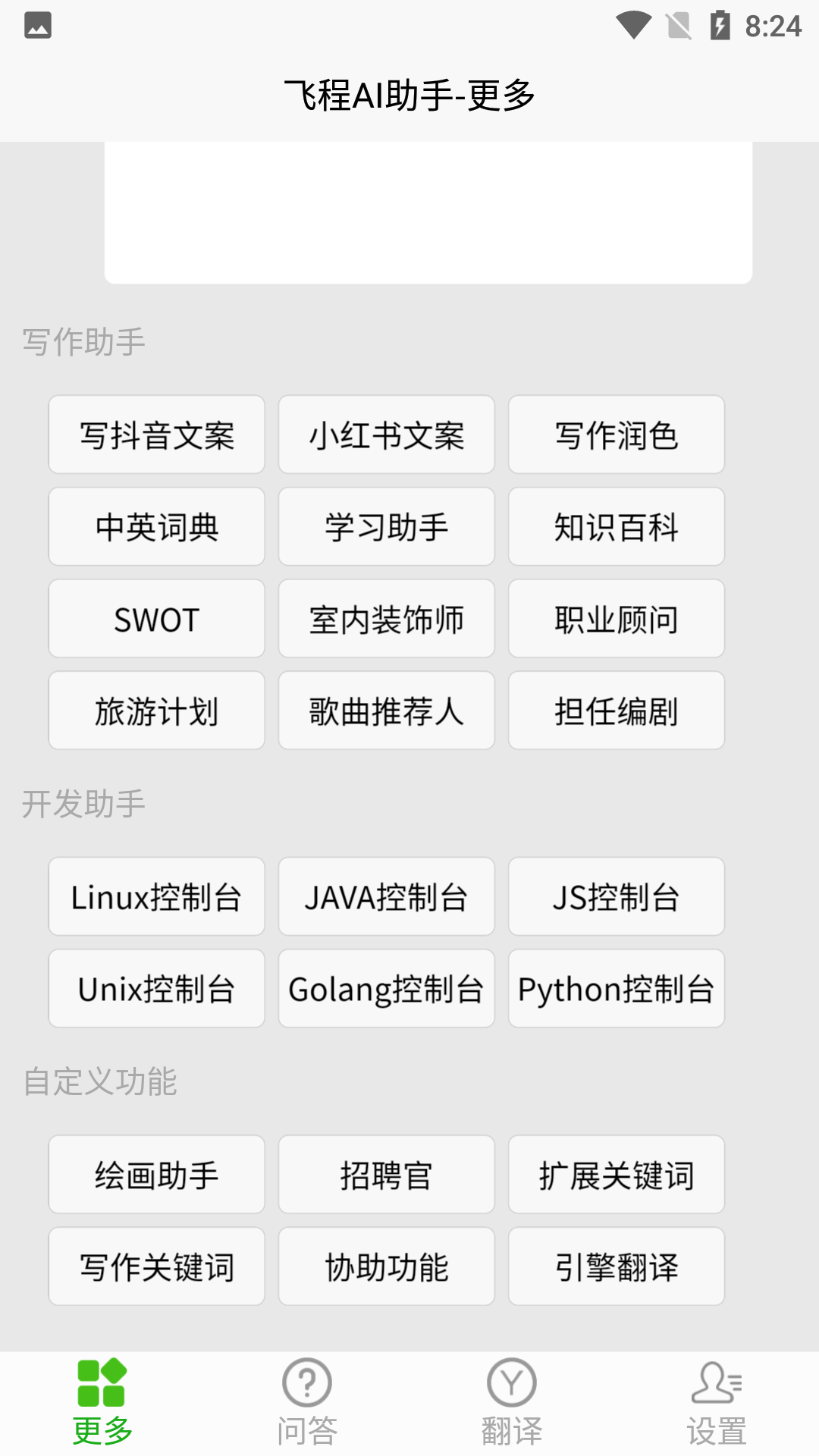Select 知识百科 encyclopedia assistant
This screenshot has height=1456, width=819.
pos(617,526)
